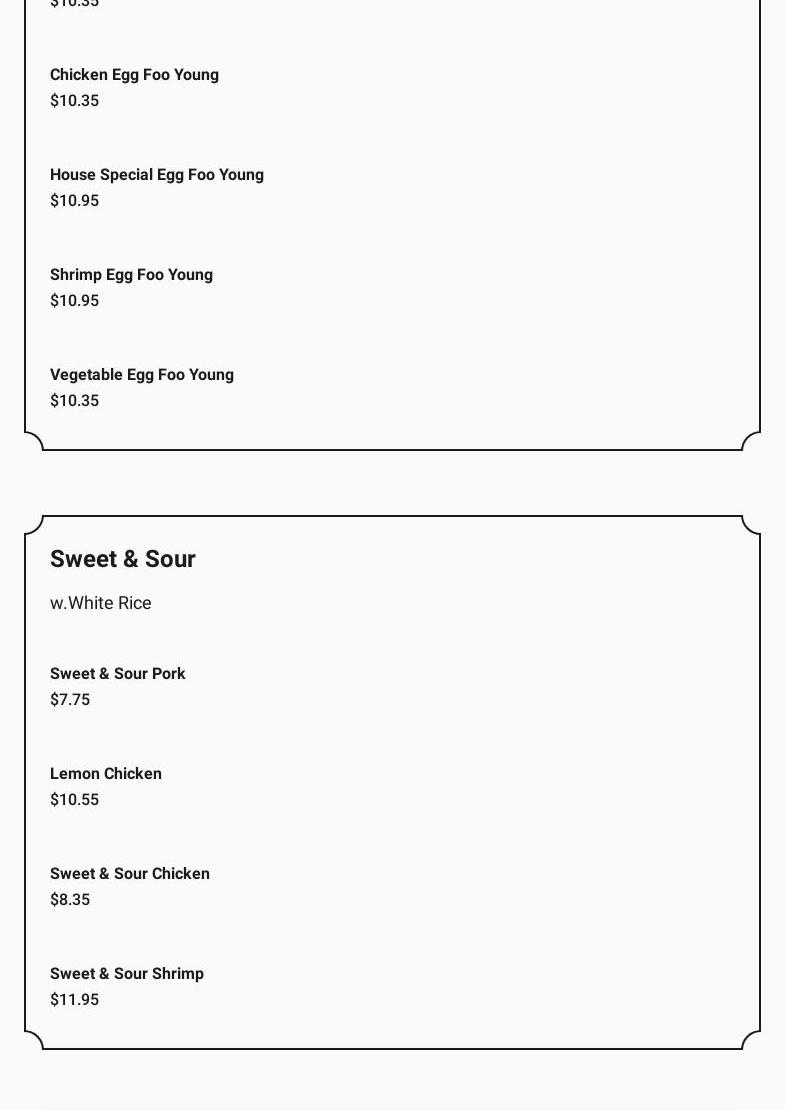Tap the Sweet & Sour Chicken item

(x=130, y=874)
